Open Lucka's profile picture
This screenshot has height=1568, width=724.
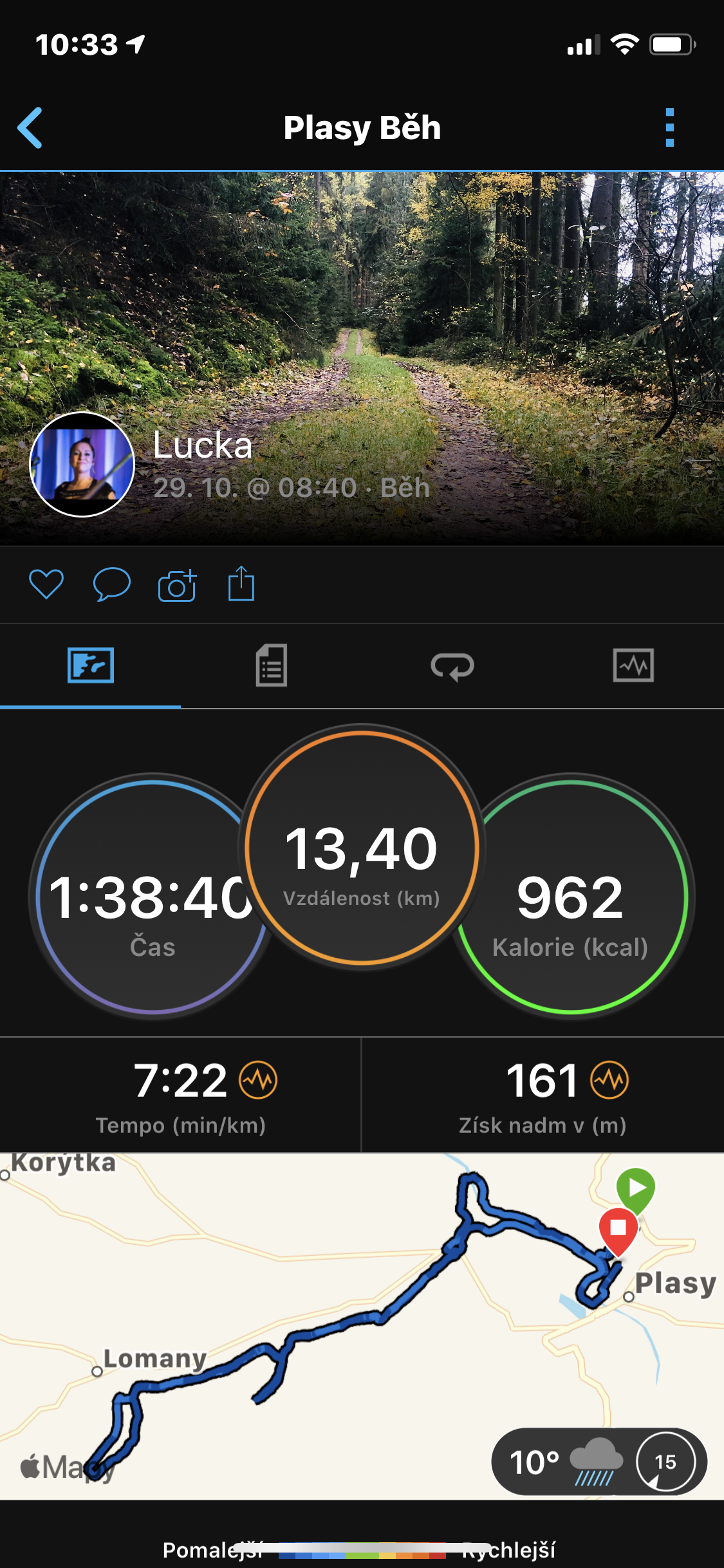pos(82,464)
